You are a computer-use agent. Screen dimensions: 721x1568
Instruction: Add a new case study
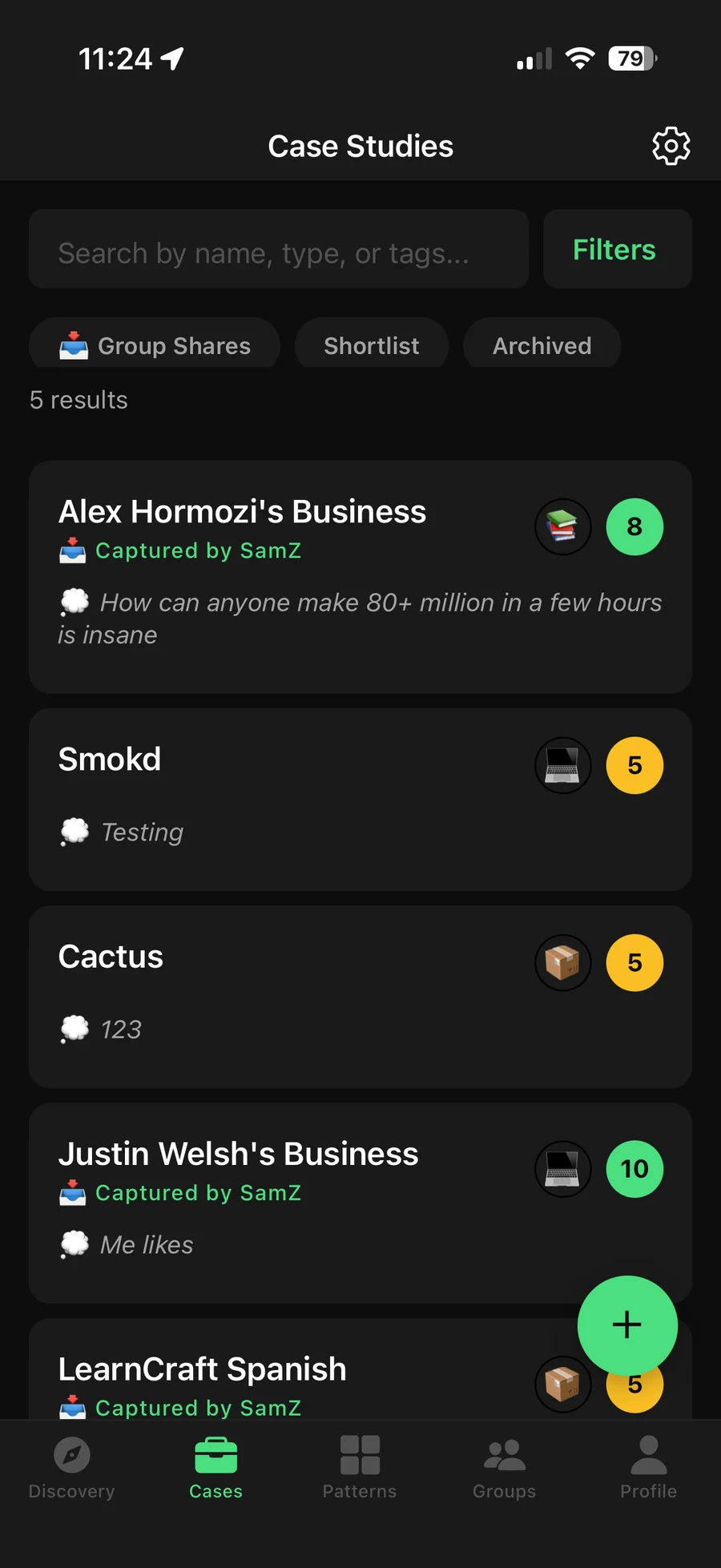627,1325
